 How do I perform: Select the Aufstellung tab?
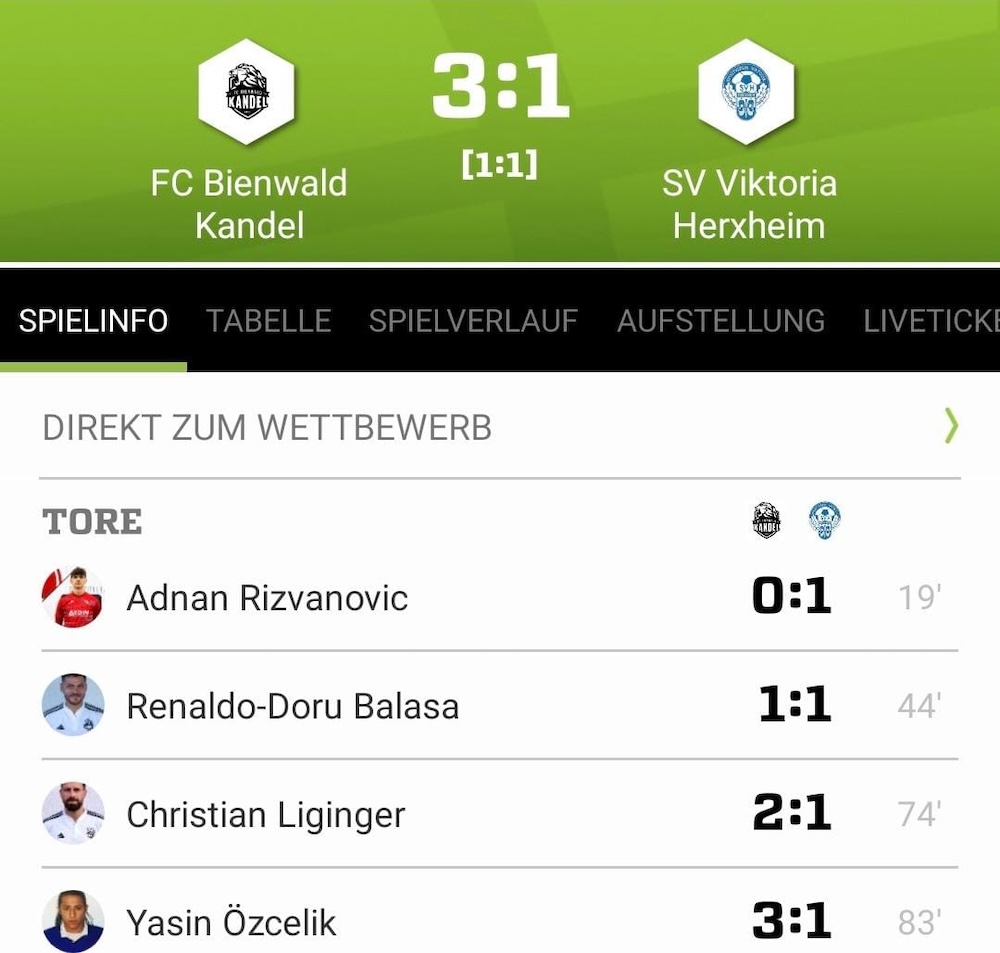(720, 321)
